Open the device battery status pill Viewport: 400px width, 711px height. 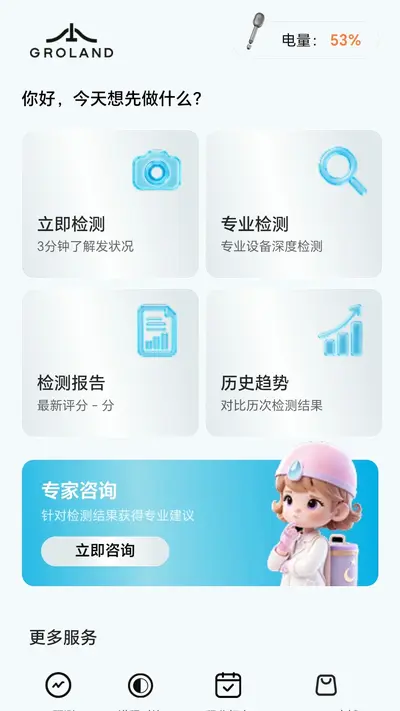307,40
